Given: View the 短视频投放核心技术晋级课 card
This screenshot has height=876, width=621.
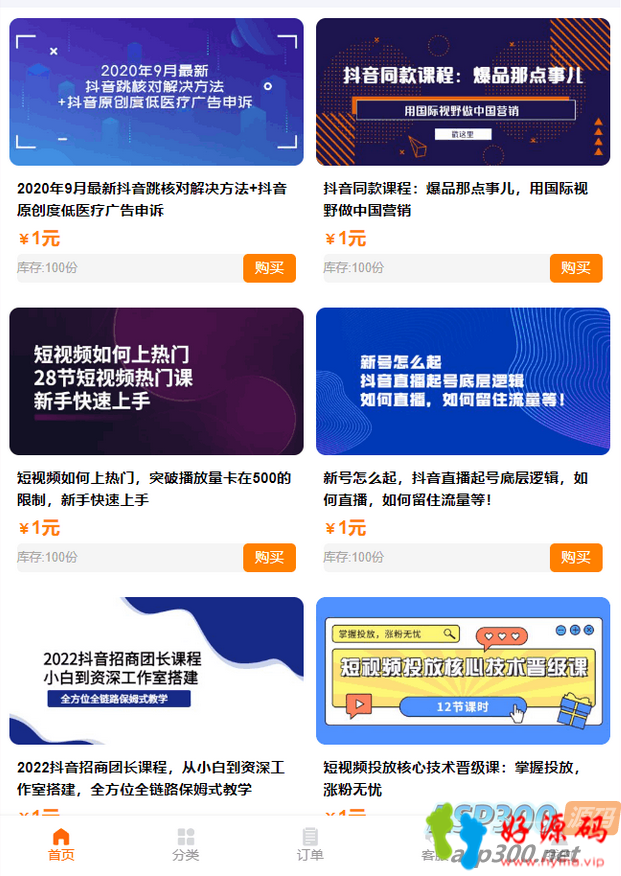Looking at the screenshot, I should [462, 670].
